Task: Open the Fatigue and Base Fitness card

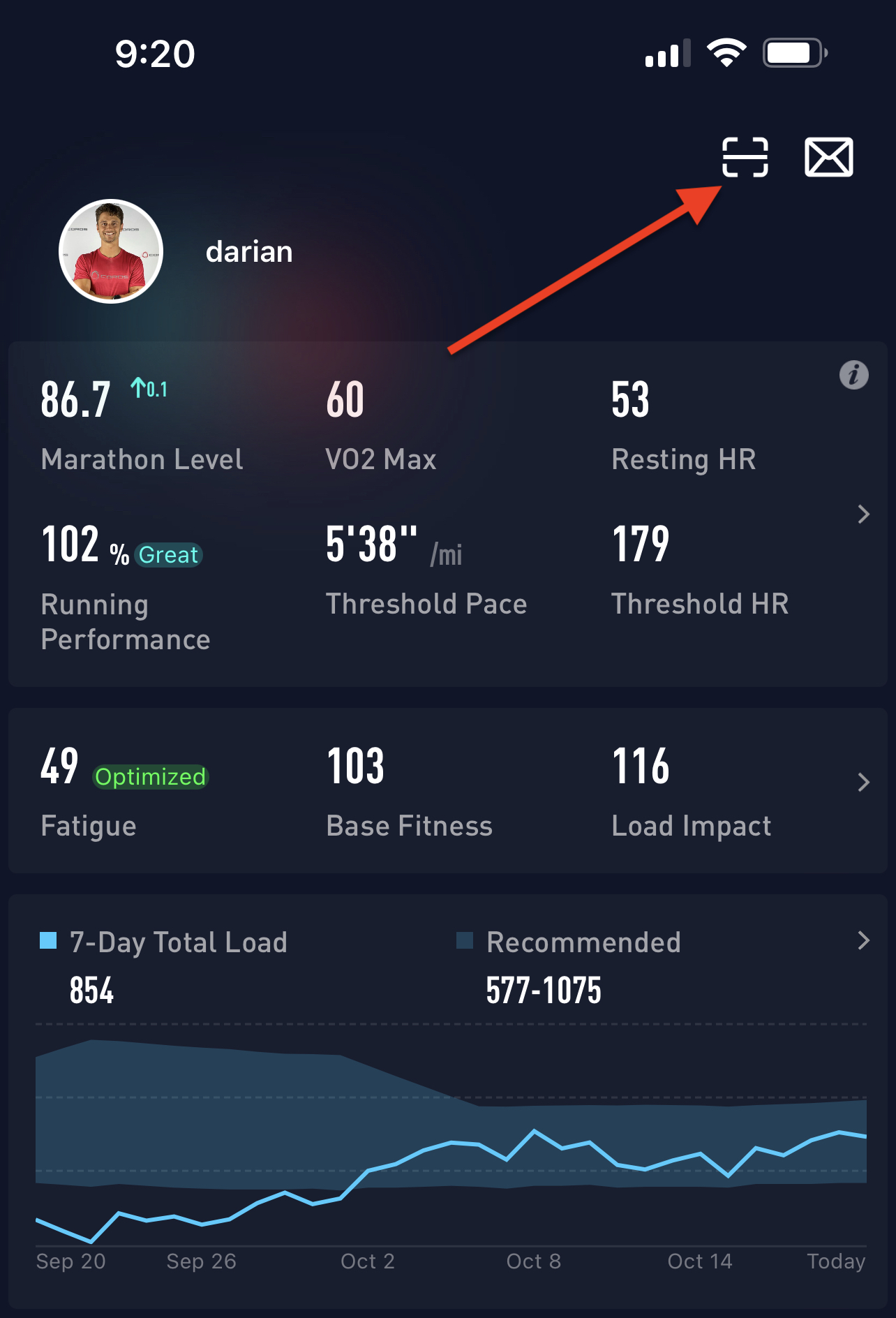Action: click(863, 783)
